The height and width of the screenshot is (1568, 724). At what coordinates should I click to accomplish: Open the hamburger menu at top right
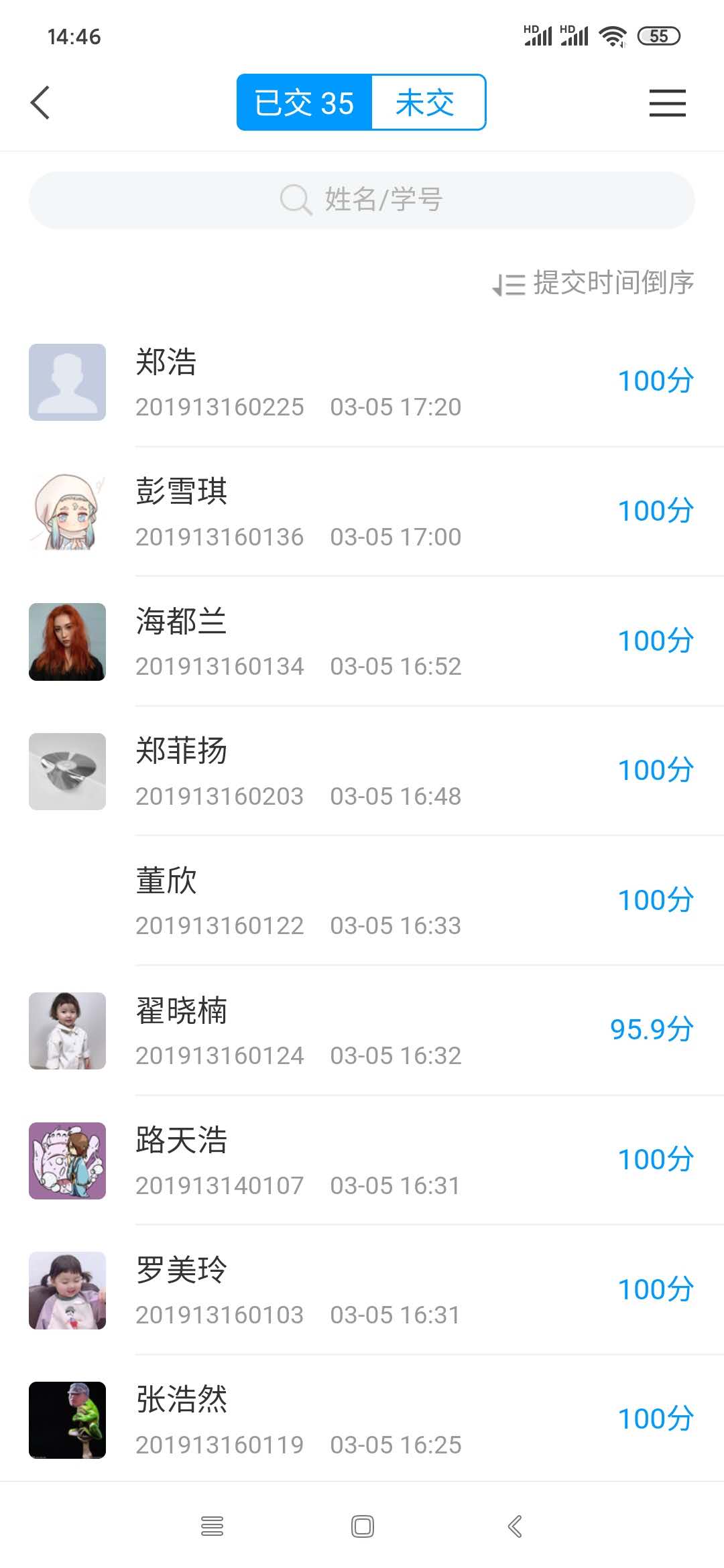click(x=667, y=103)
